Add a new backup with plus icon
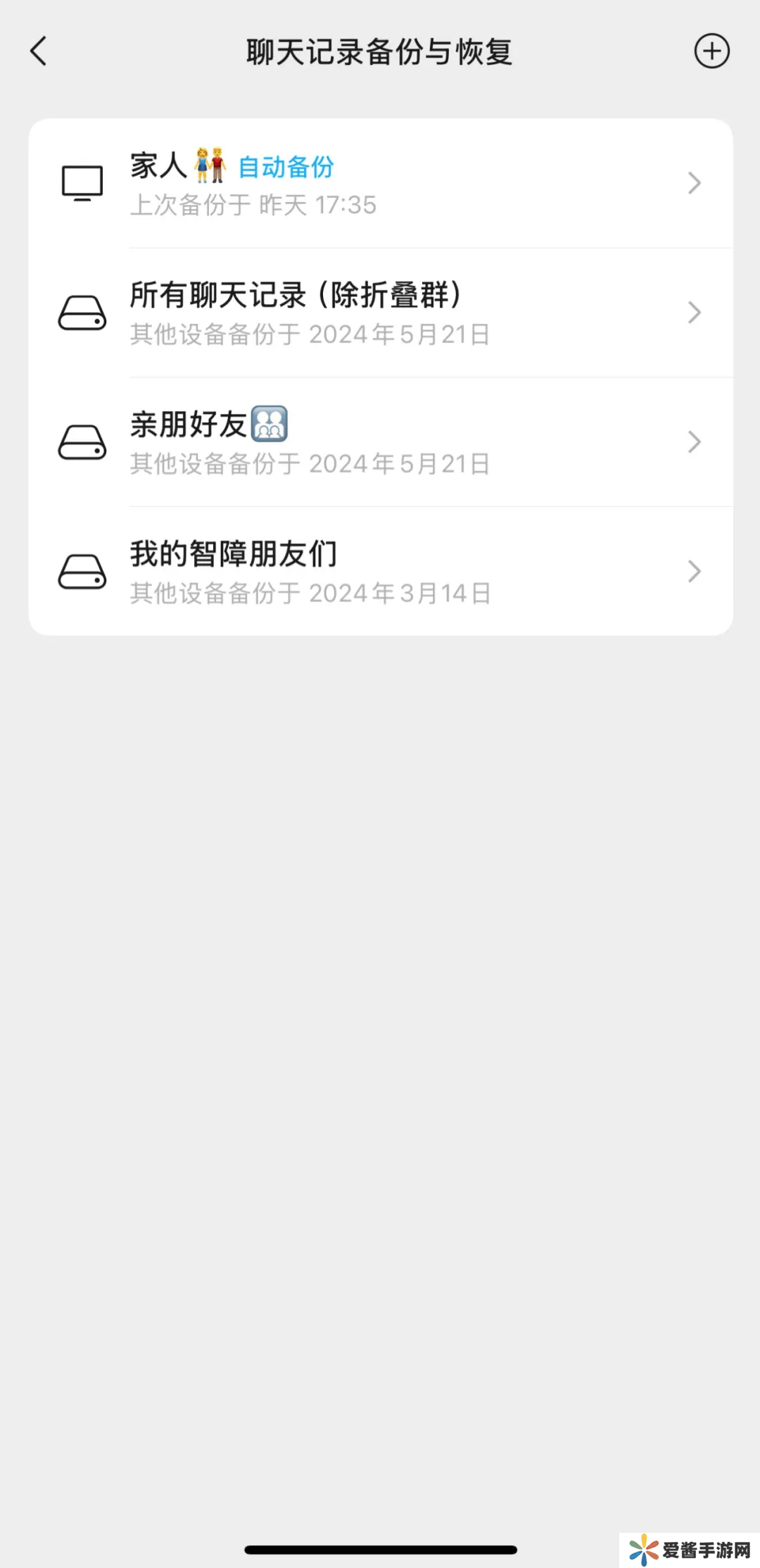 point(711,51)
